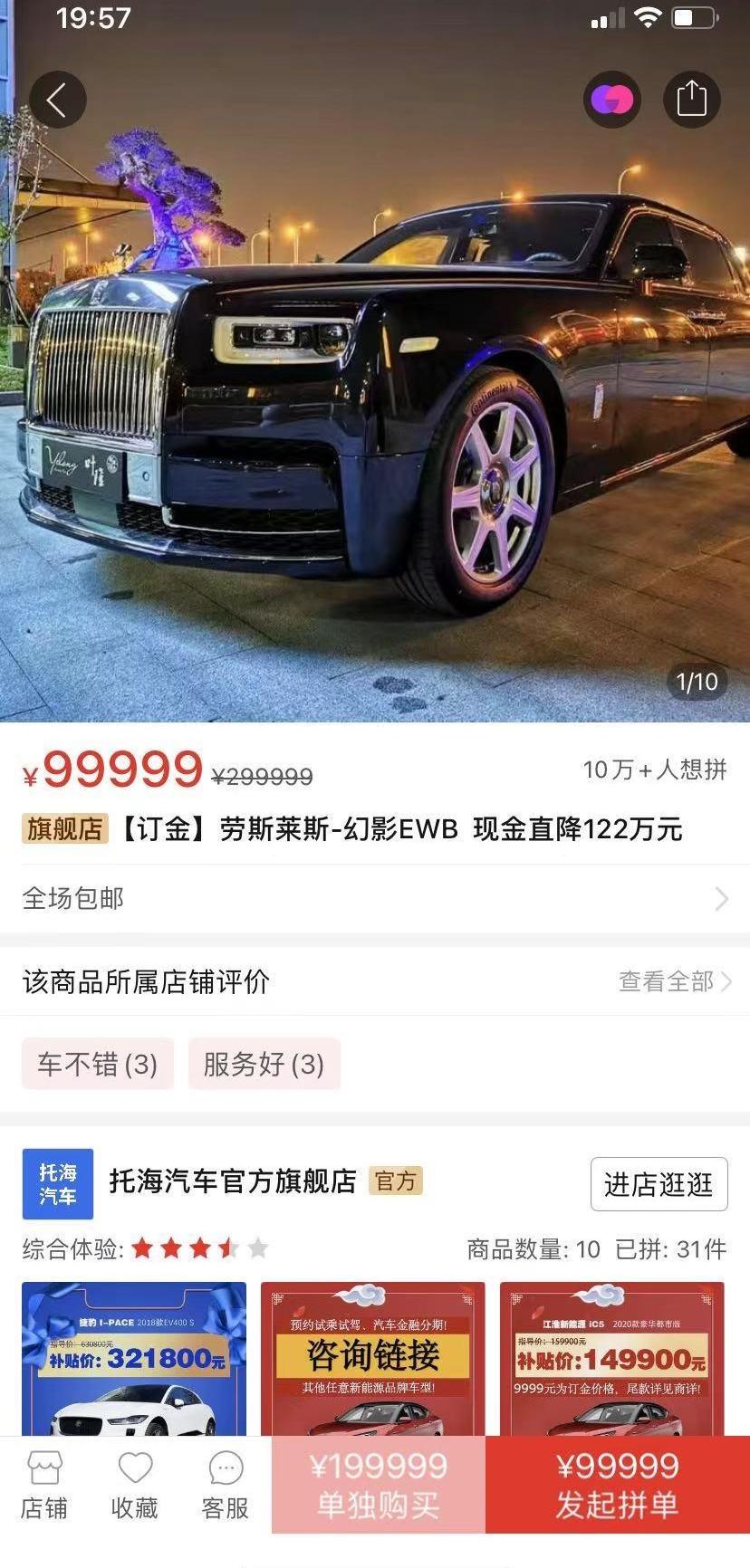Open the Jaguar I-PACE 321800元 product card
Image resolution: width=750 pixels, height=1568 pixels.
(134, 1358)
